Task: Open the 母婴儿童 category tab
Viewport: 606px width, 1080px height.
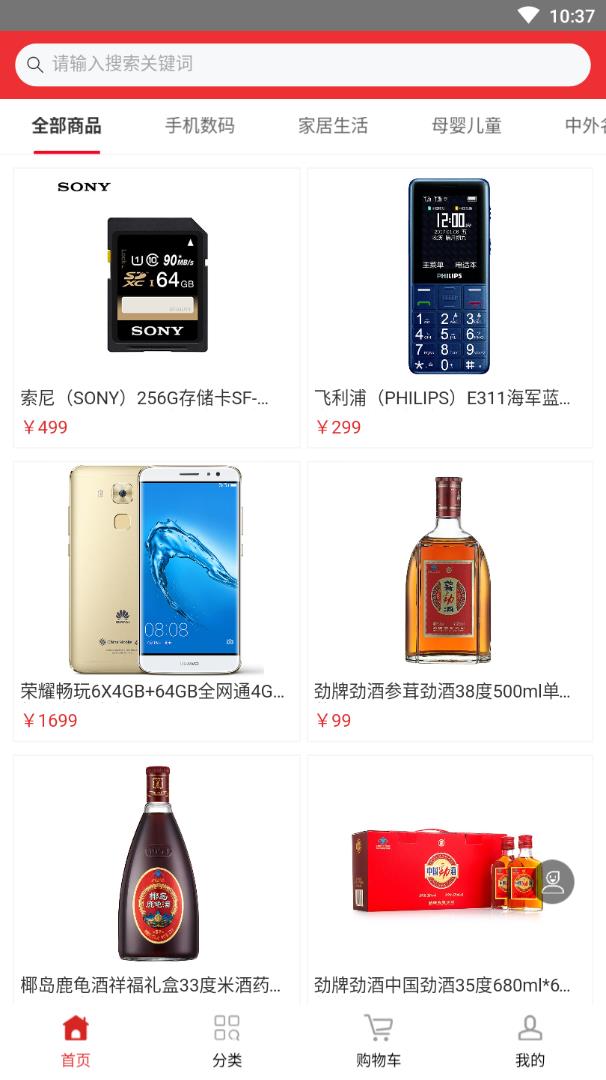Action: pos(466,126)
